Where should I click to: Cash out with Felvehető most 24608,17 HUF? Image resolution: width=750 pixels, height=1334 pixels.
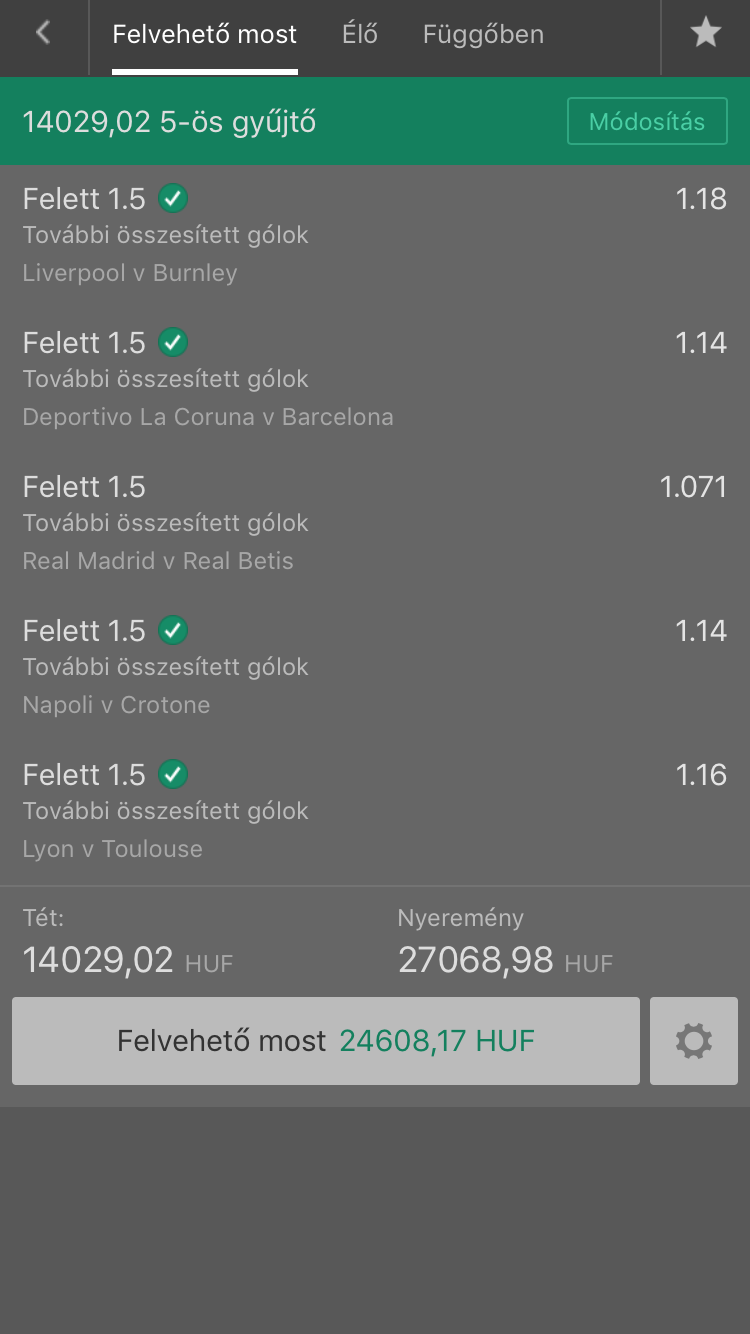(326, 1041)
